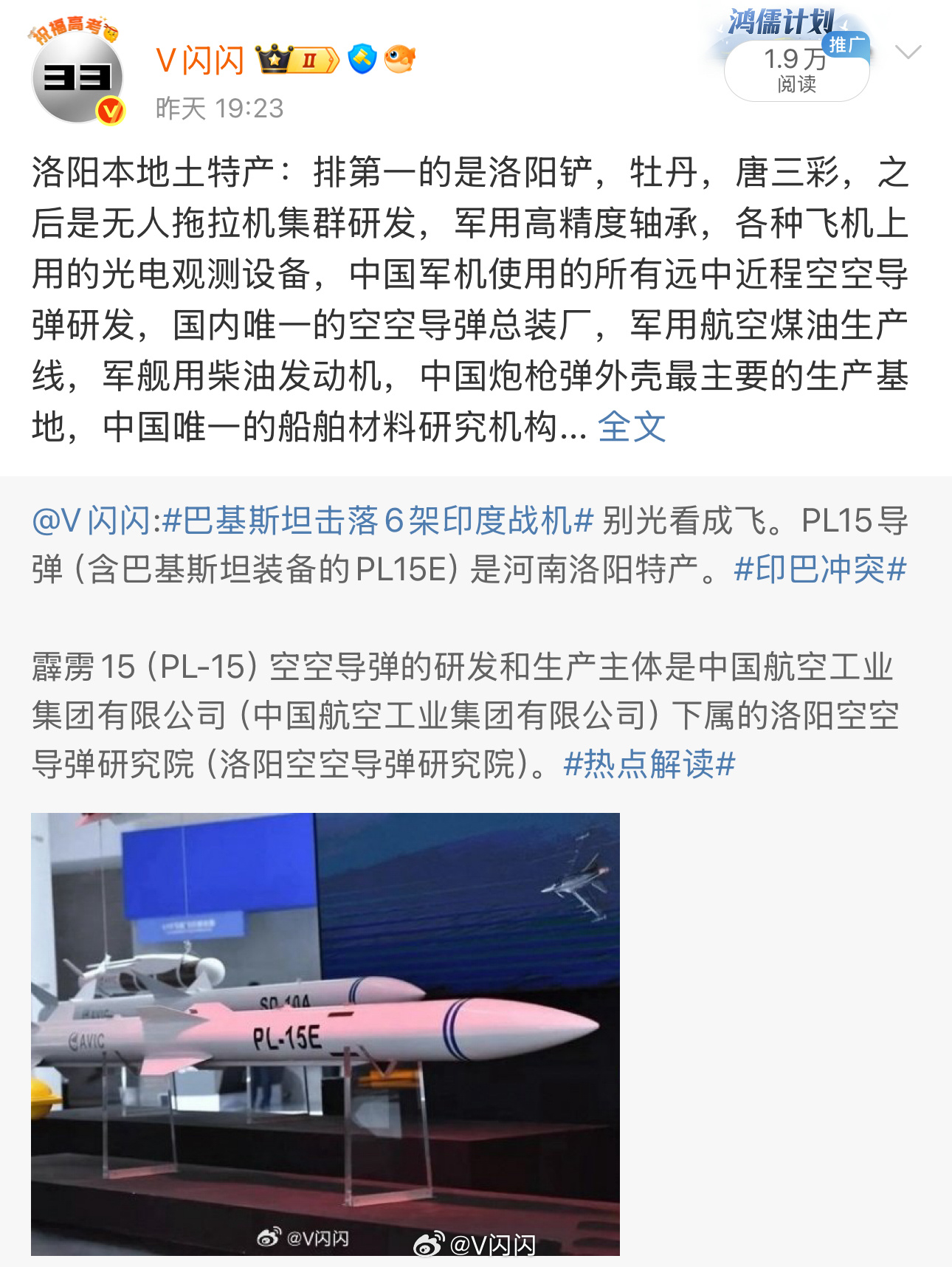Viewport: 952px width, 1267px height.
Task: Tap the 1.9万 阅读 promote button
Action: click(796, 70)
